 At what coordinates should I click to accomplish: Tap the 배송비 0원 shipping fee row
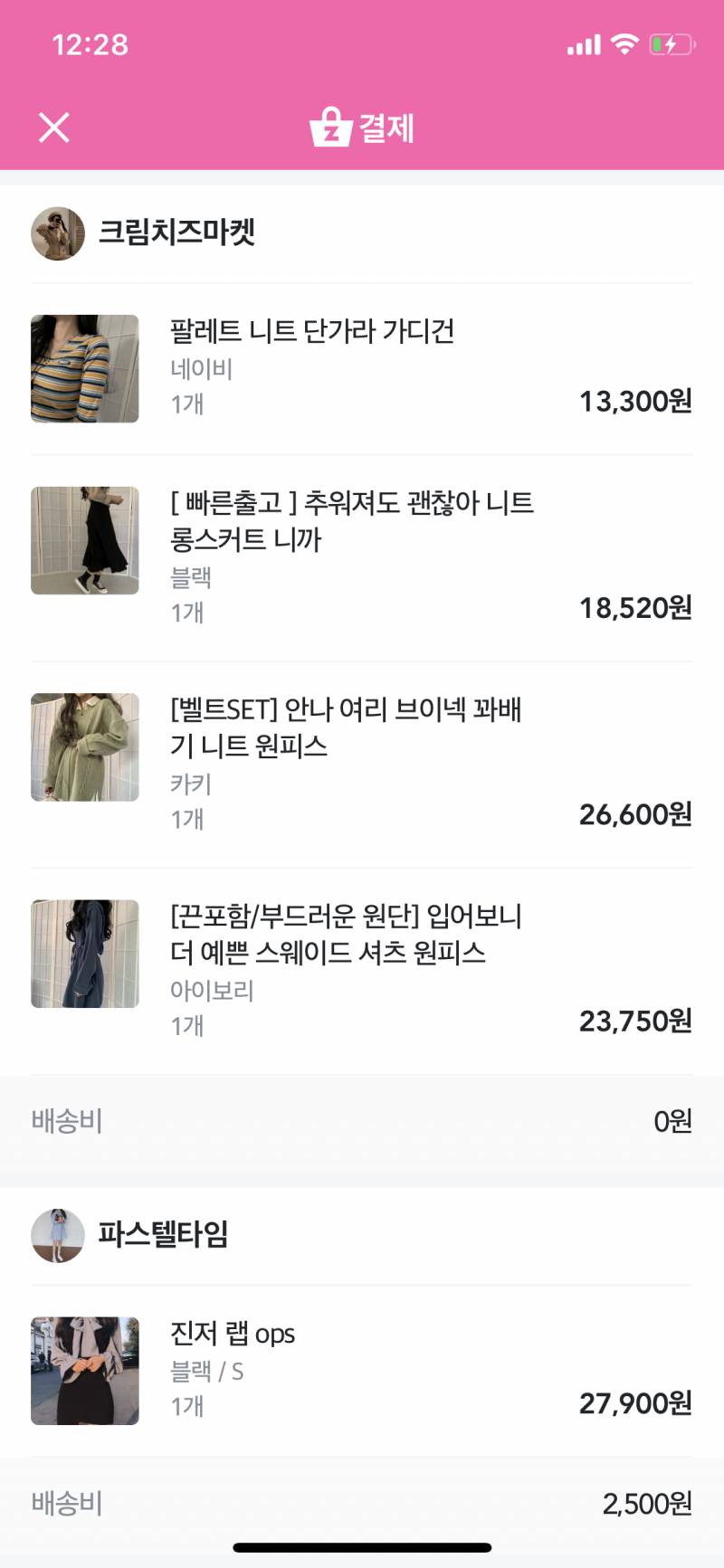pyautogui.click(x=362, y=1121)
